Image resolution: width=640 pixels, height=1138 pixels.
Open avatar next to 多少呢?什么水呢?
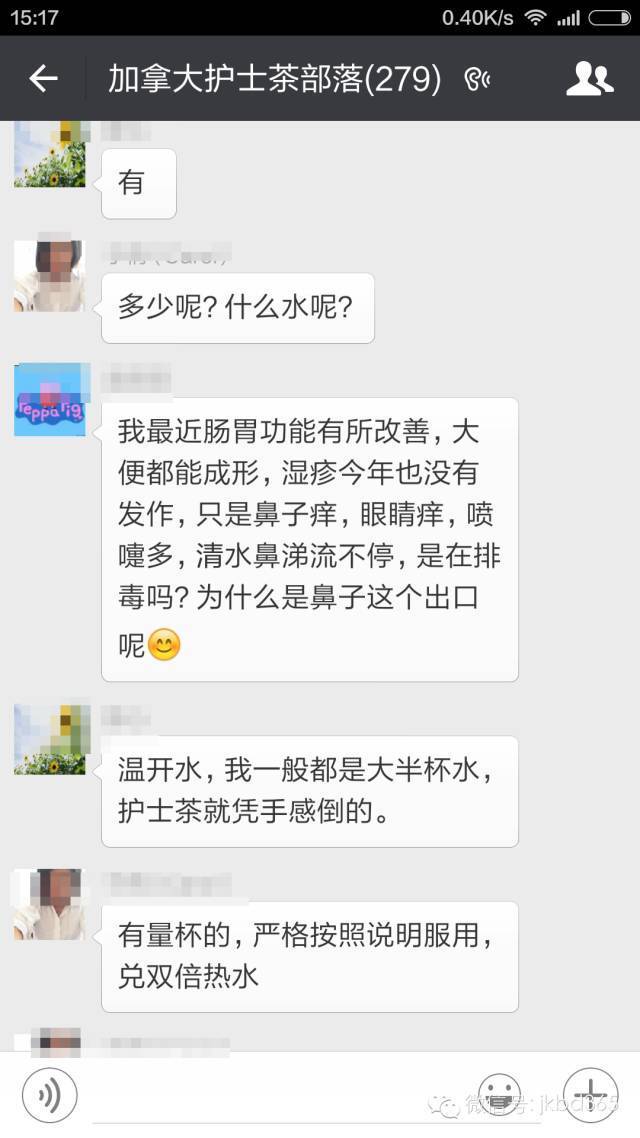(x=49, y=275)
